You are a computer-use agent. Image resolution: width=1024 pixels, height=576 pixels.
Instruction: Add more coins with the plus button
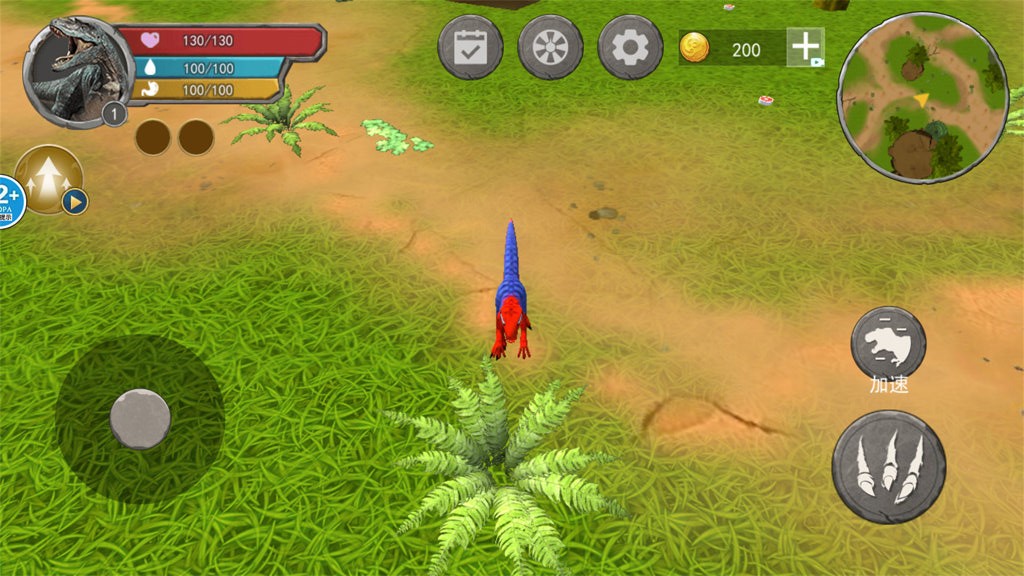click(x=805, y=47)
